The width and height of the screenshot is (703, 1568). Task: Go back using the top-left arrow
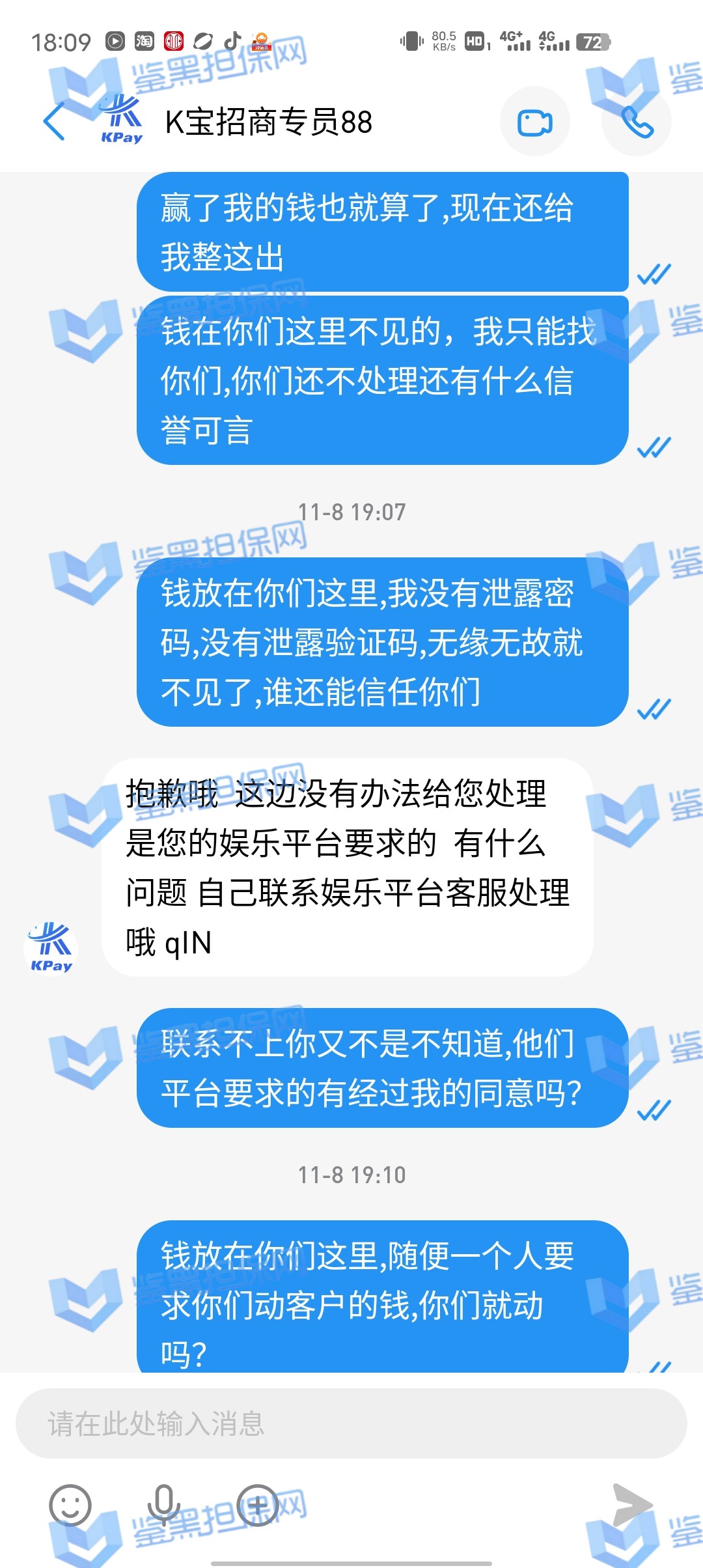coord(55,121)
